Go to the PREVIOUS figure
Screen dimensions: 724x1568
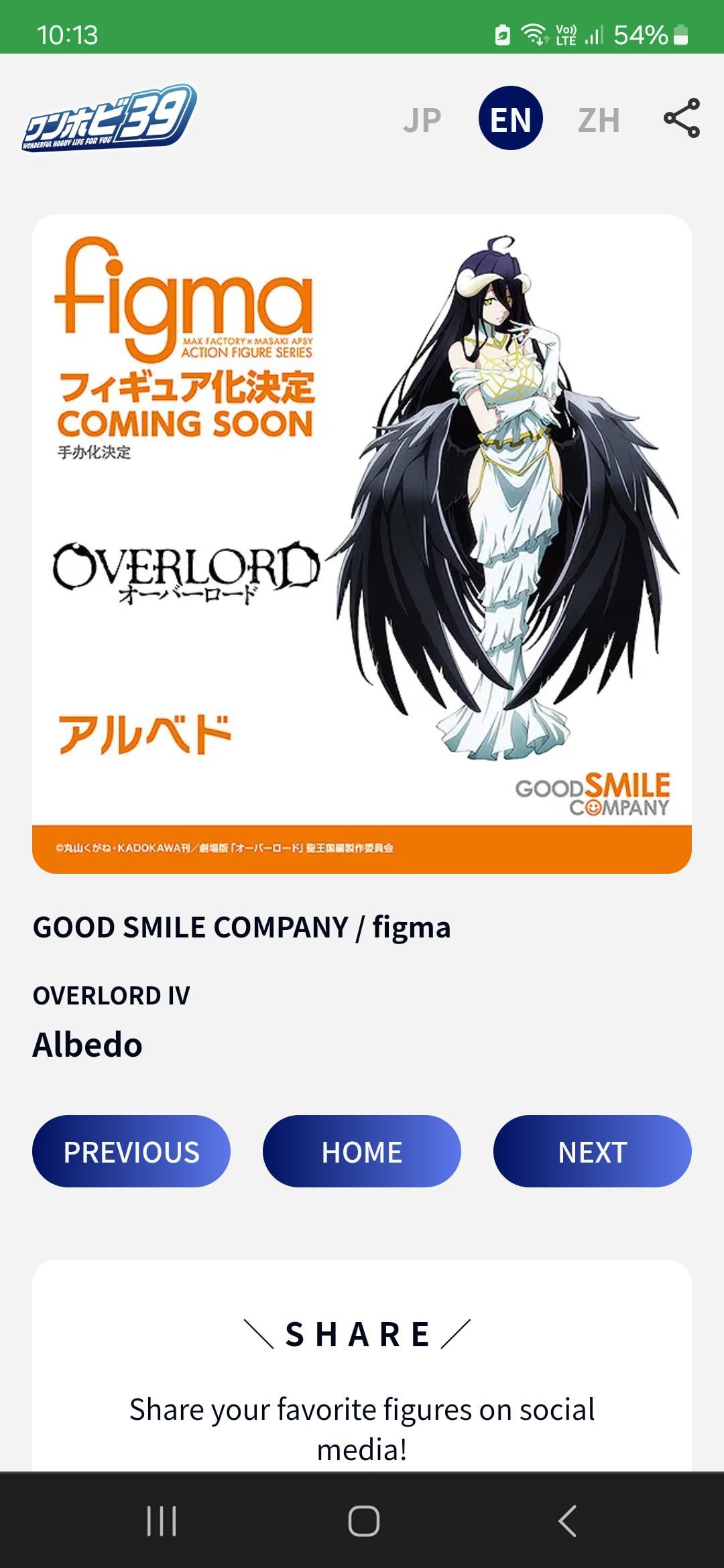pyautogui.click(x=131, y=1151)
